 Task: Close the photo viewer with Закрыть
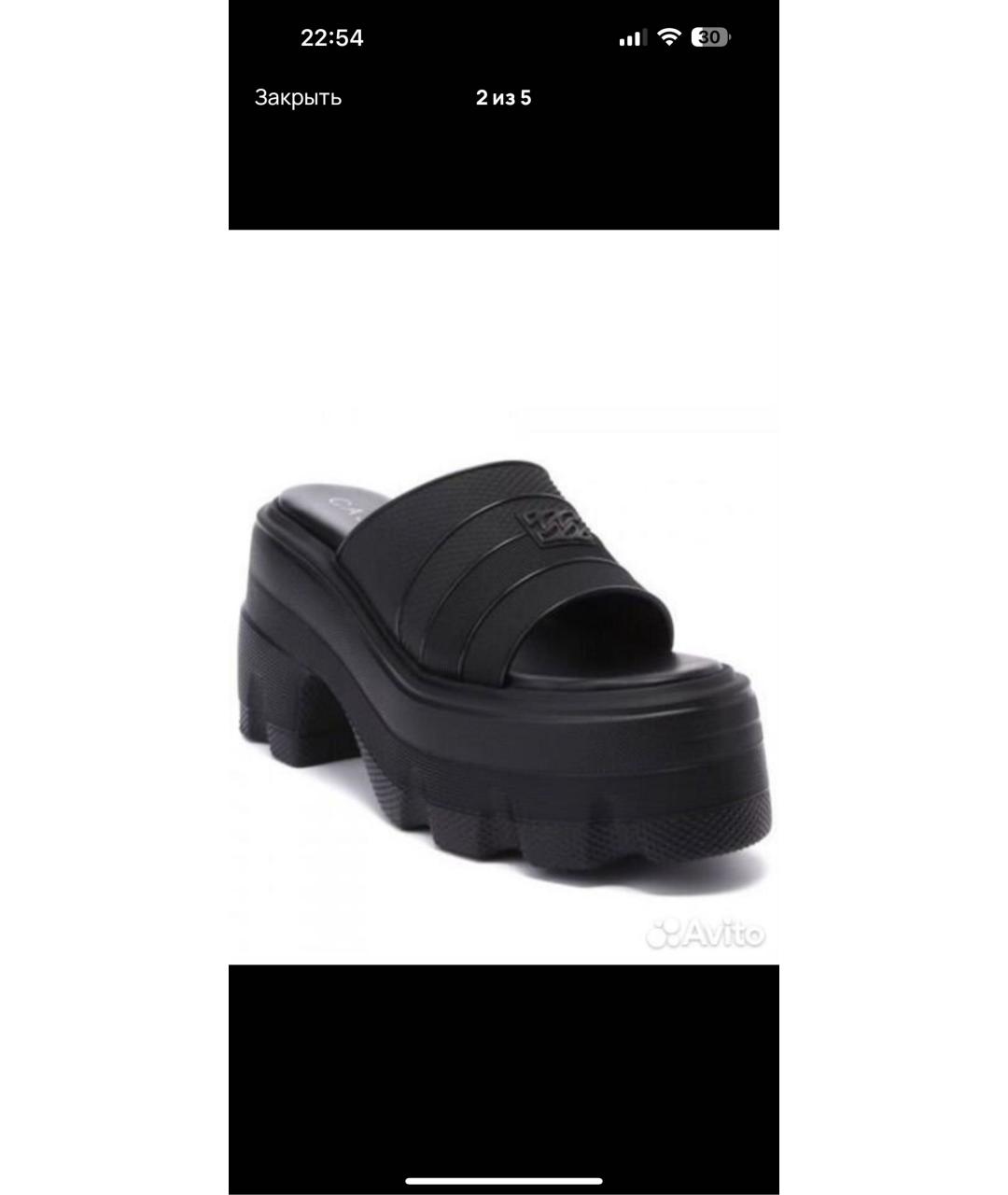[x=298, y=98]
